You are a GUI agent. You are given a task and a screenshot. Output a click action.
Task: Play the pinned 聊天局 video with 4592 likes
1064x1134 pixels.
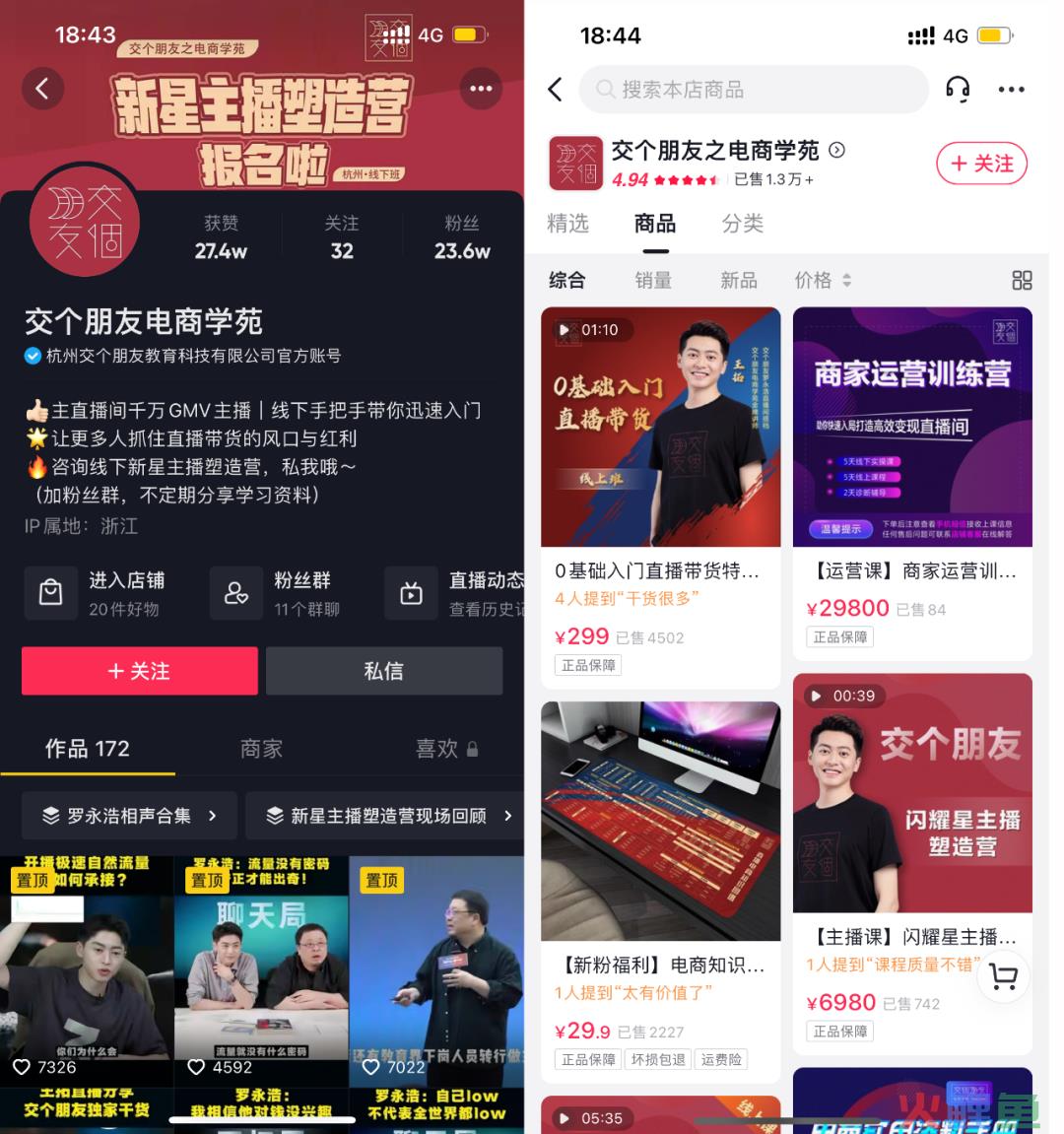(x=261, y=970)
